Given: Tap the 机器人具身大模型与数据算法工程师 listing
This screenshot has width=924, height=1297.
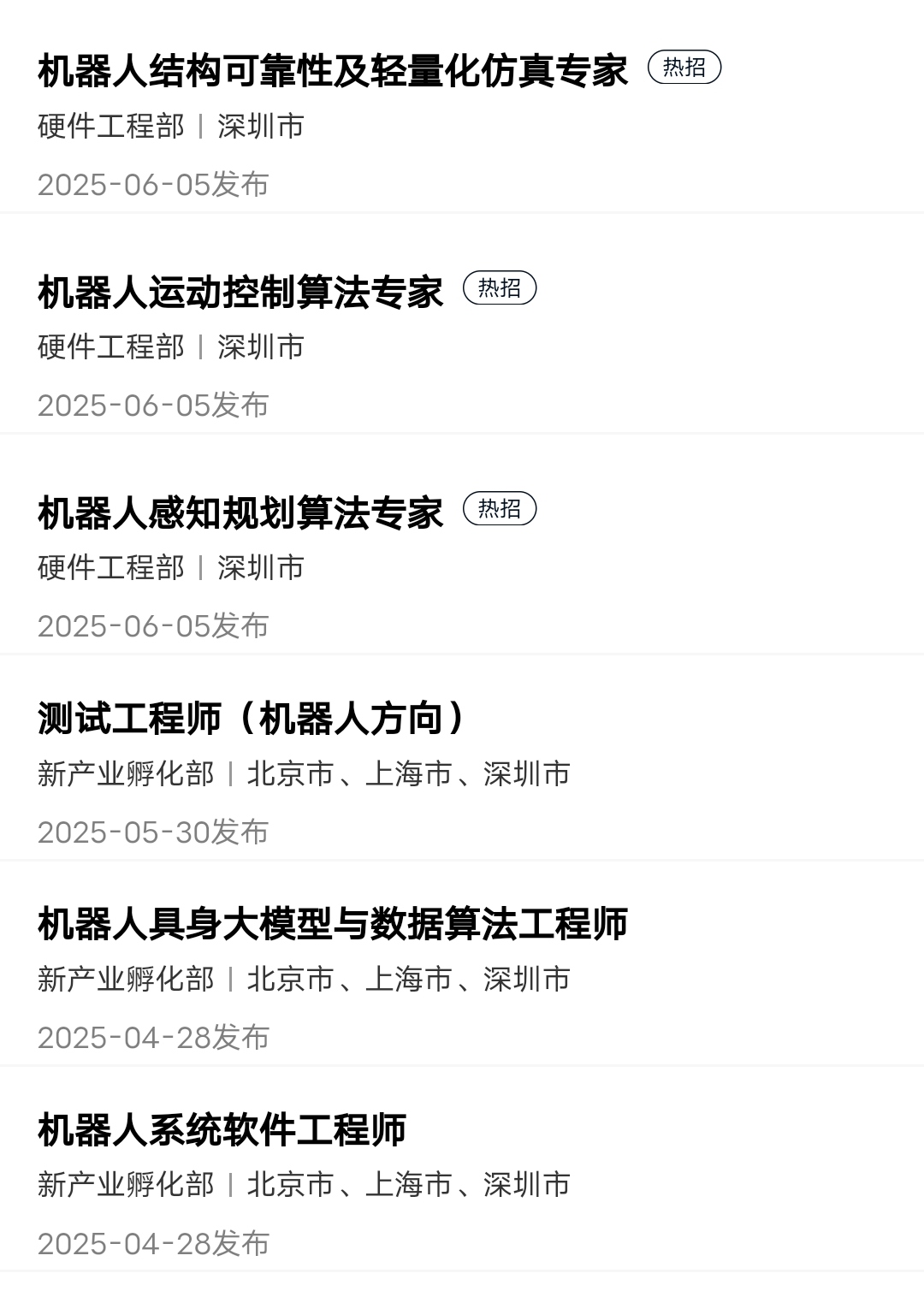Looking at the screenshot, I should pyautogui.click(x=333, y=924).
